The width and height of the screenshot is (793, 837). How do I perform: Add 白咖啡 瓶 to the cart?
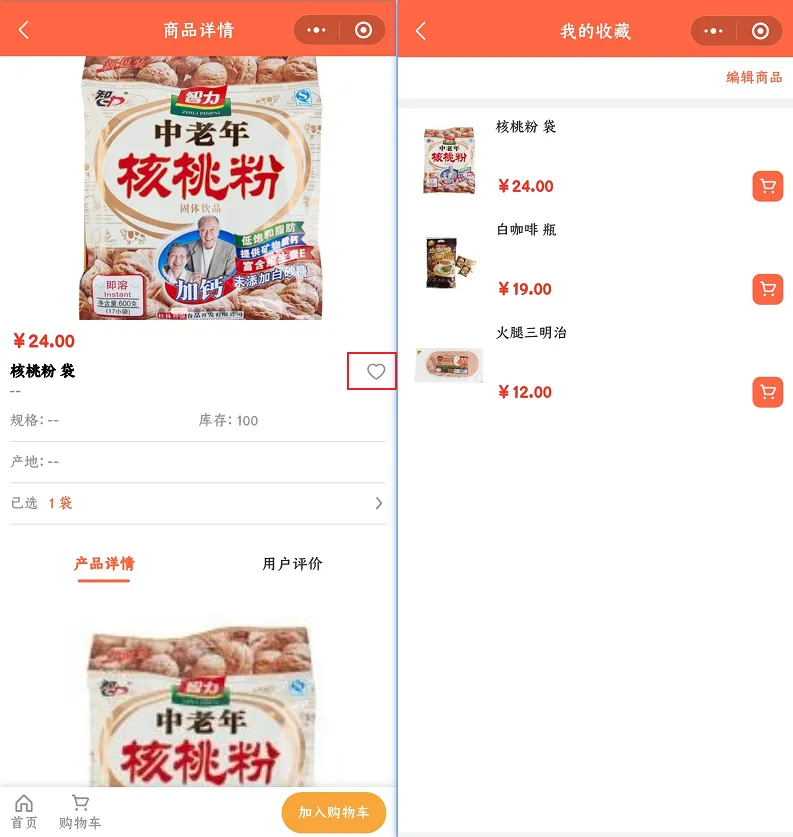pyautogui.click(x=767, y=289)
